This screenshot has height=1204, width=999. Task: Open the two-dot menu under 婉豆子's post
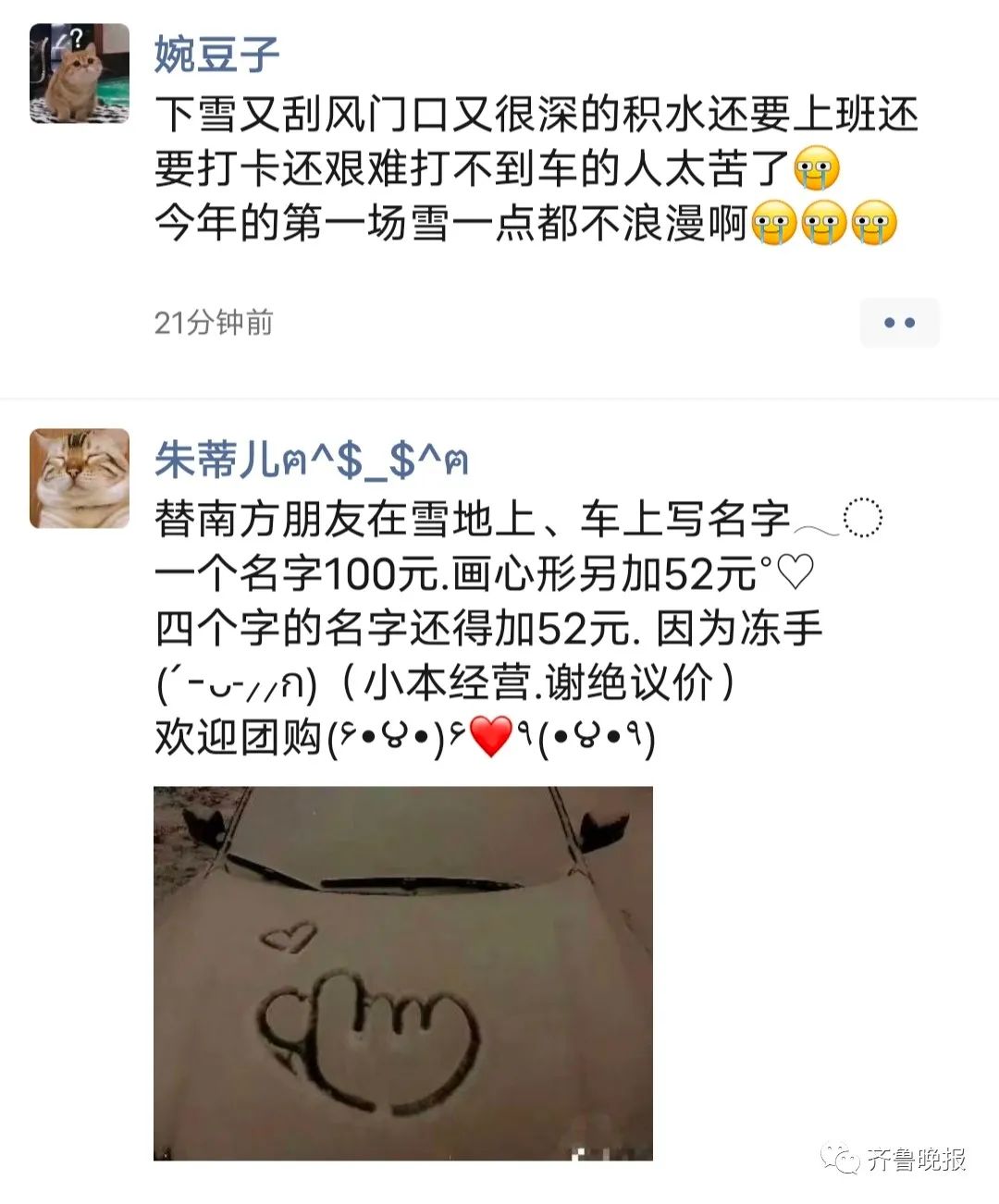(899, 323)
